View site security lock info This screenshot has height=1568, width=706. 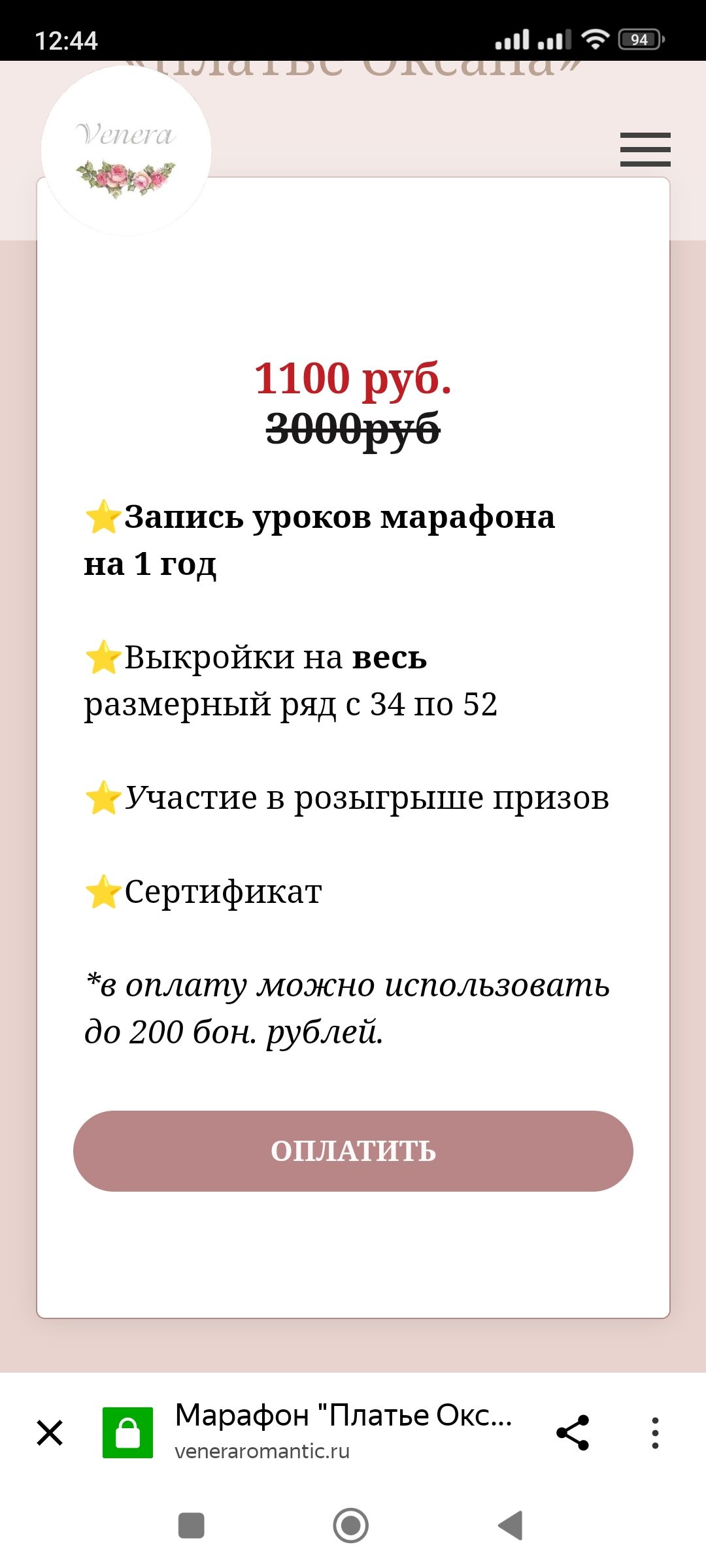(x=127, y=1433)
